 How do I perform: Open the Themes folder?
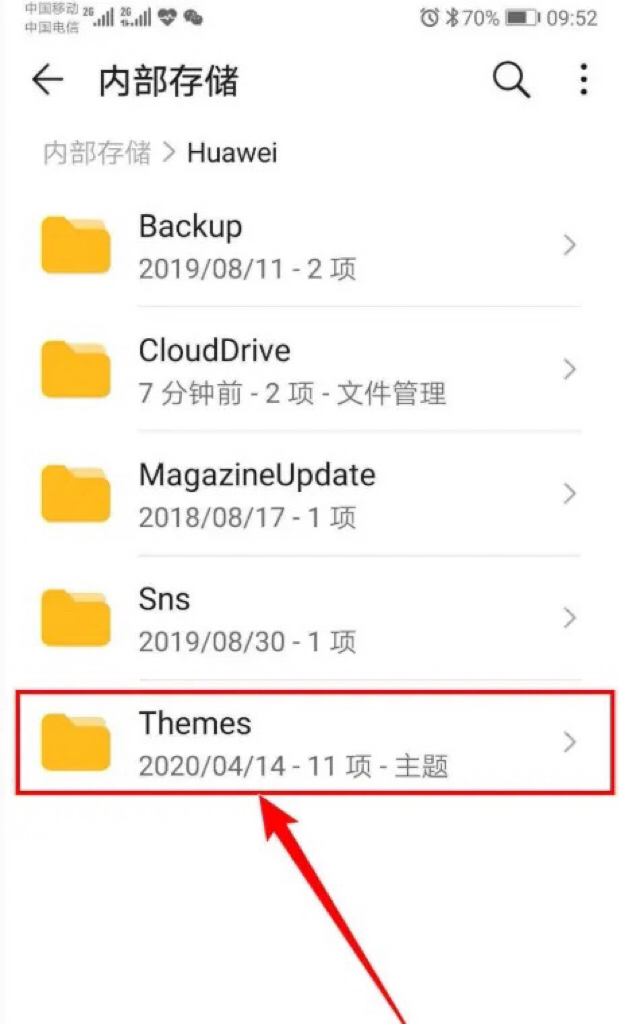point(310,742)
